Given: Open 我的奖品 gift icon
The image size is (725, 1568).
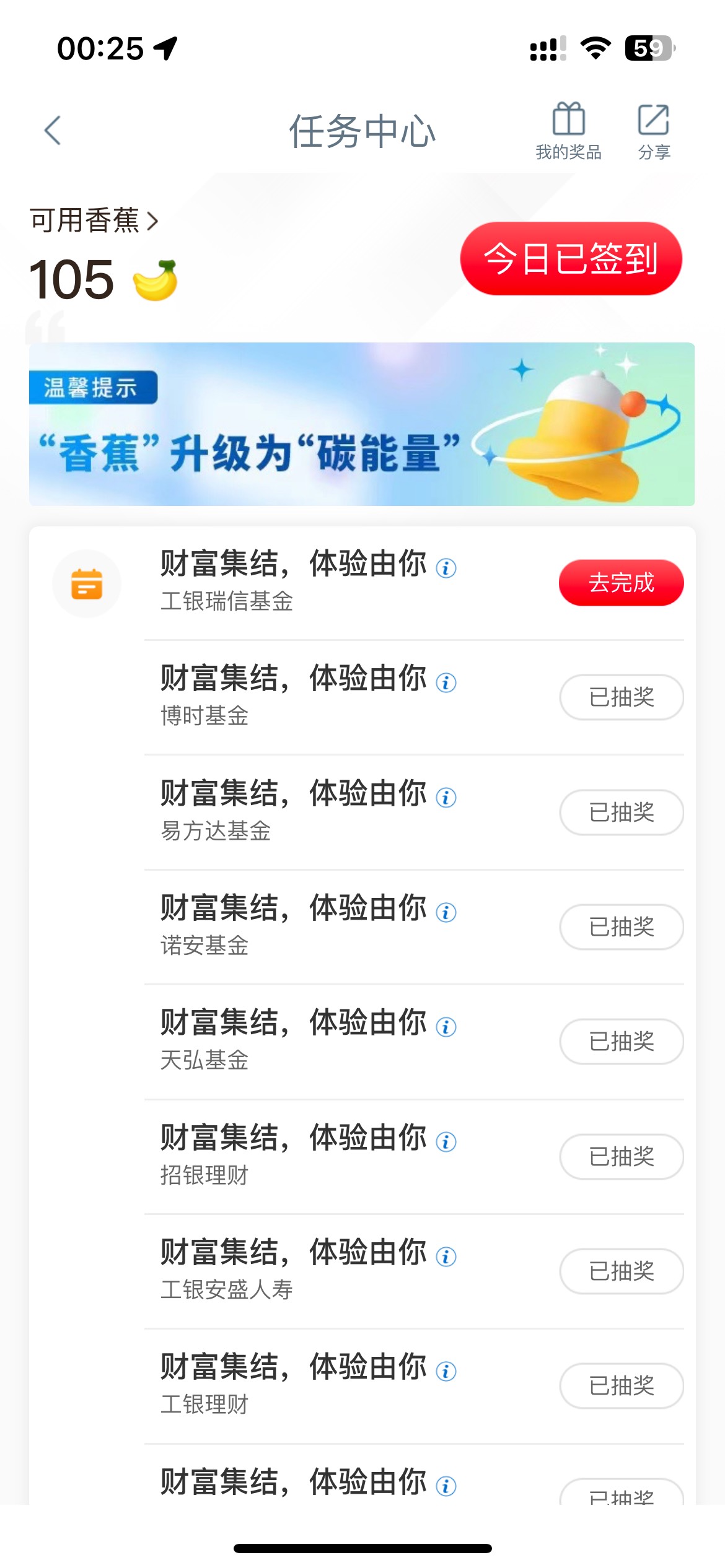Looking at the screenshot, I should coord(568,130).
